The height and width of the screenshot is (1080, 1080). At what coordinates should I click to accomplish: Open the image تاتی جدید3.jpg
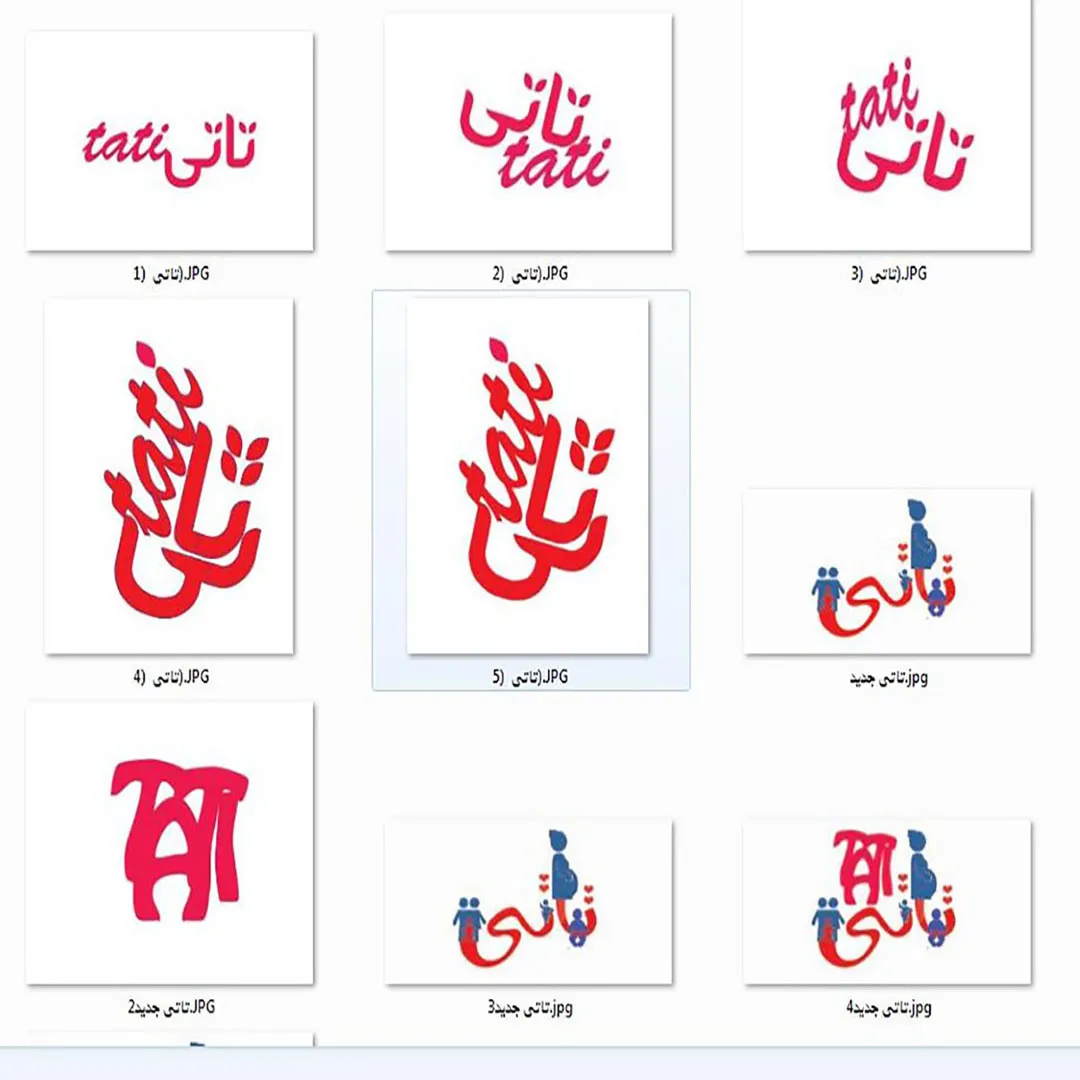tap(528, 902)
